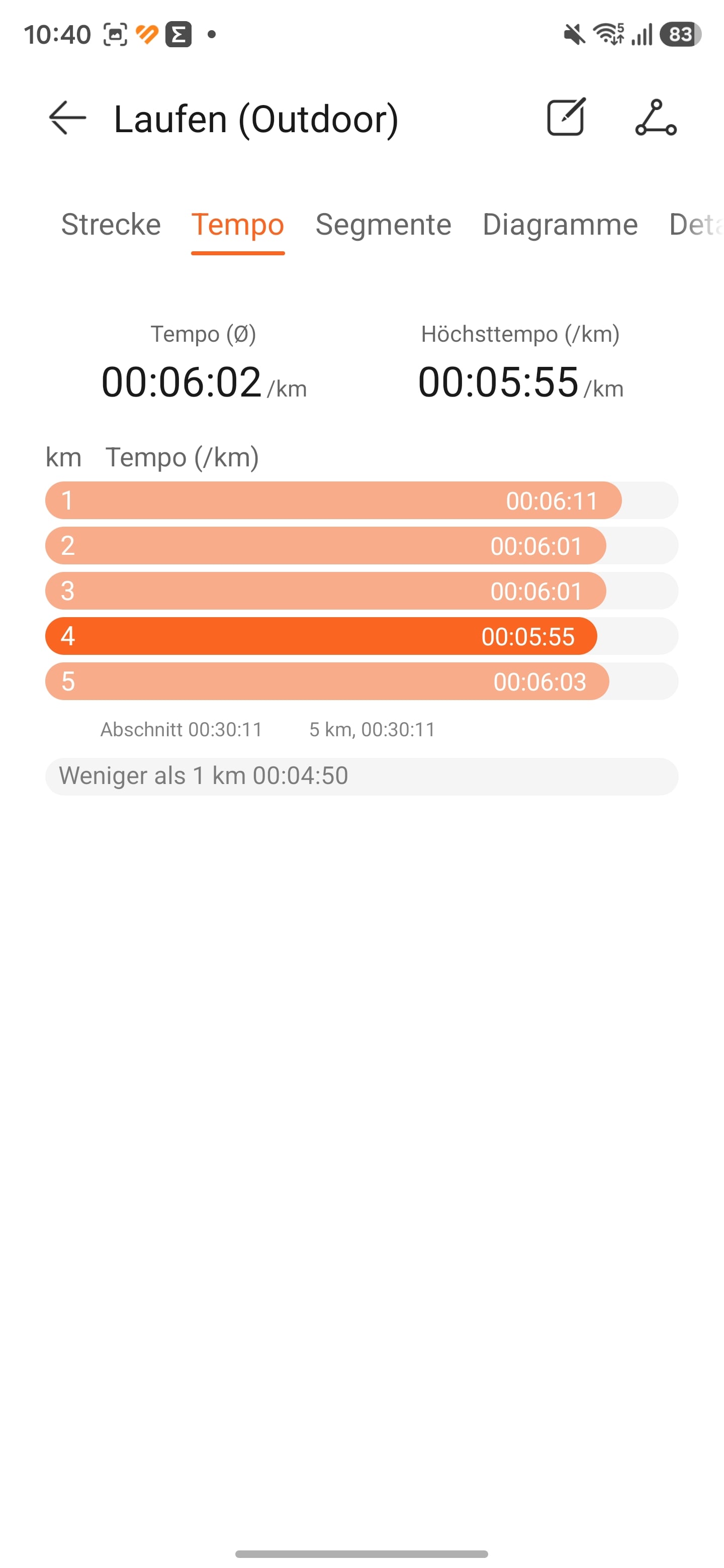Screen dimensions: 724x1568
Task: Select the Tempo tab
Action: pos(237,225)
